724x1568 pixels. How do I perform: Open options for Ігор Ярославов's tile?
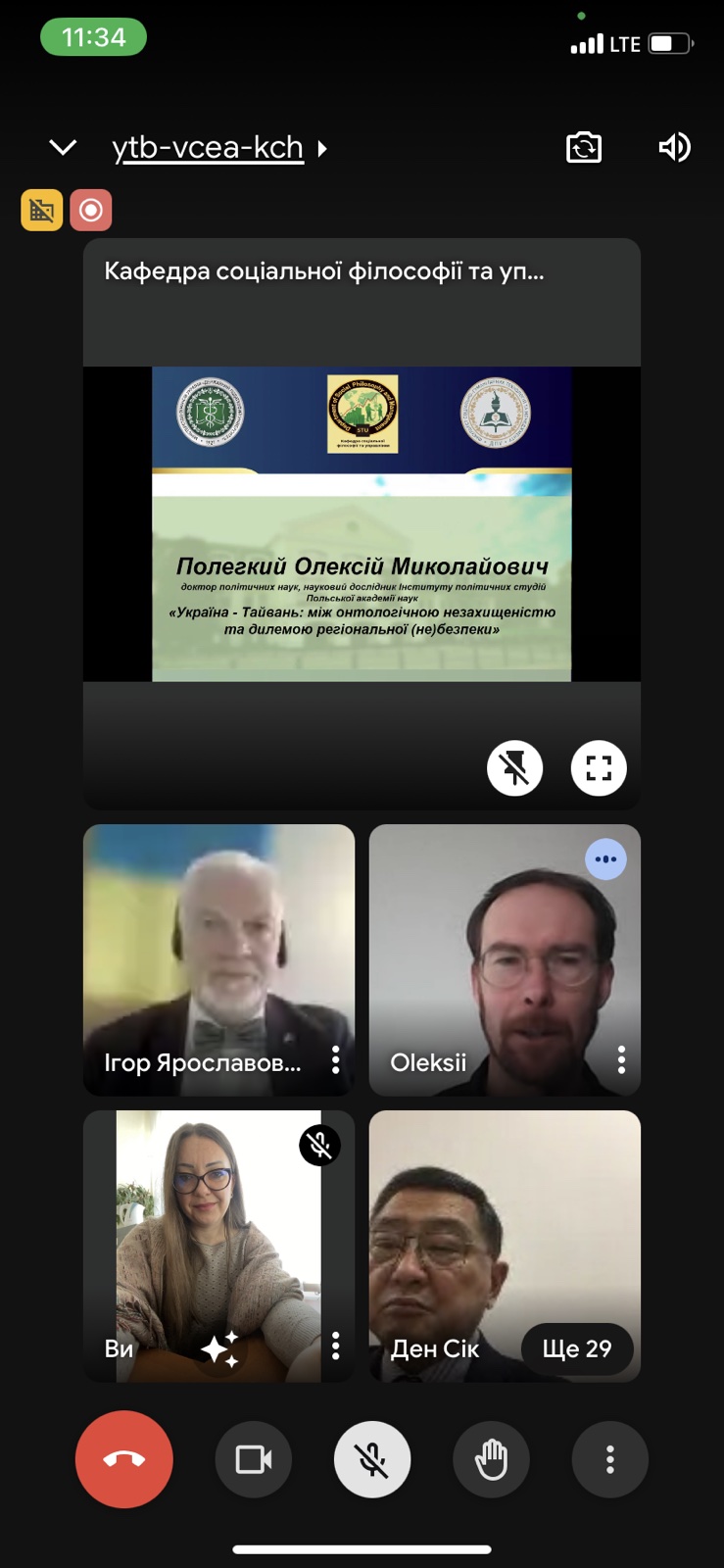(x=335, y=1059)
